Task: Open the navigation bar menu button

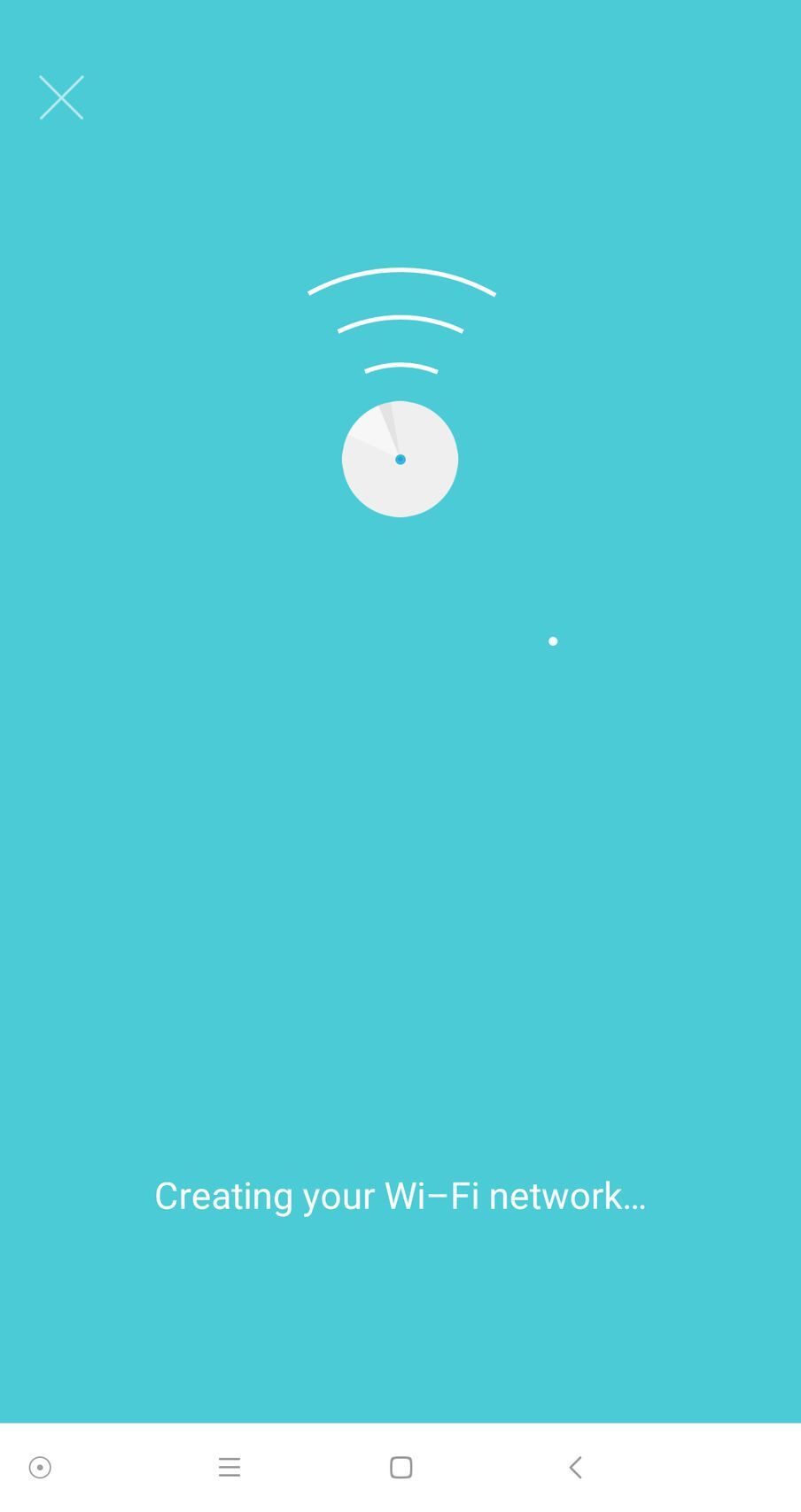Action: point(229,1467)
